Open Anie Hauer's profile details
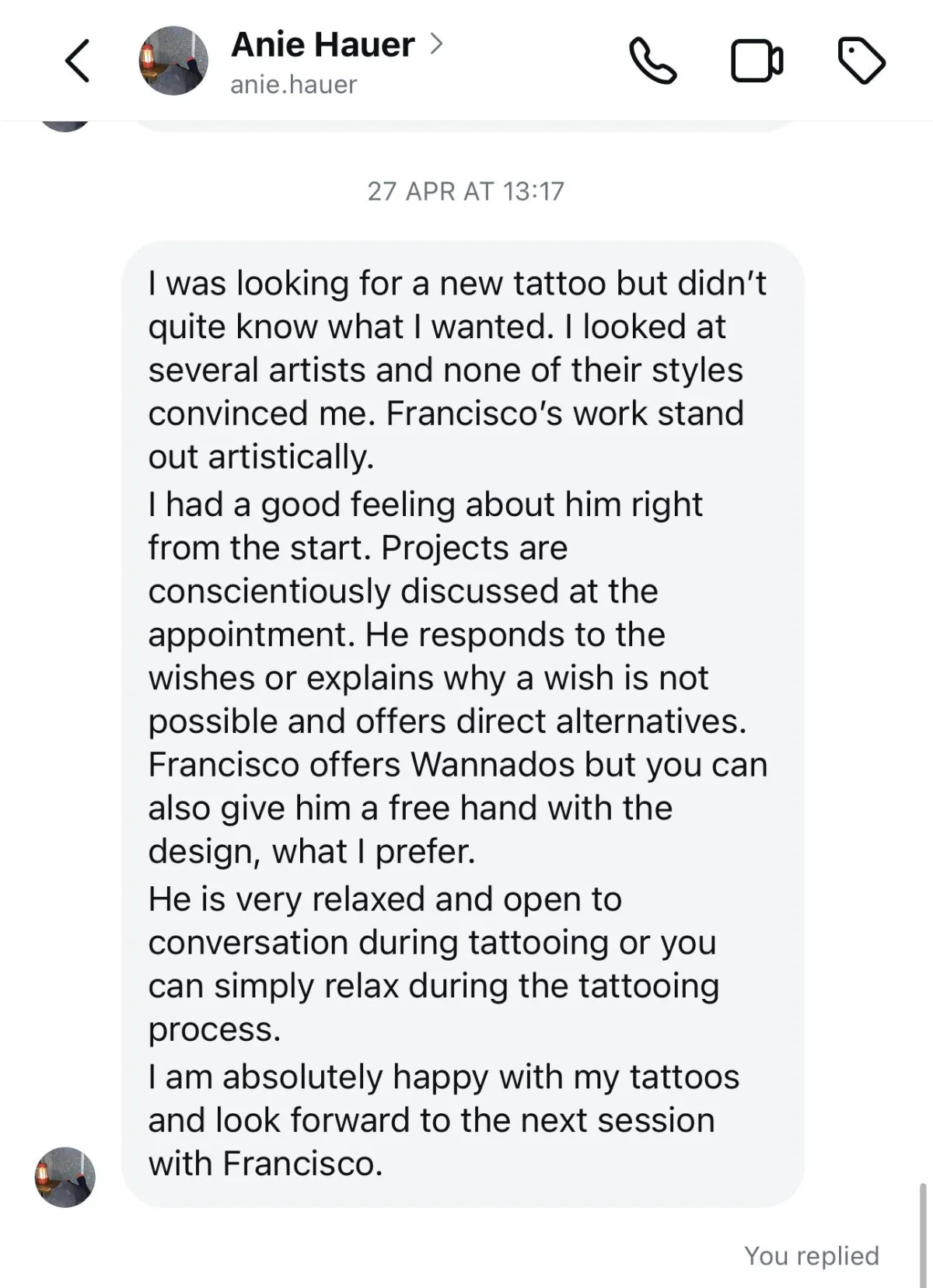This screenshot has height=1288, width=933. coord(336,46)
